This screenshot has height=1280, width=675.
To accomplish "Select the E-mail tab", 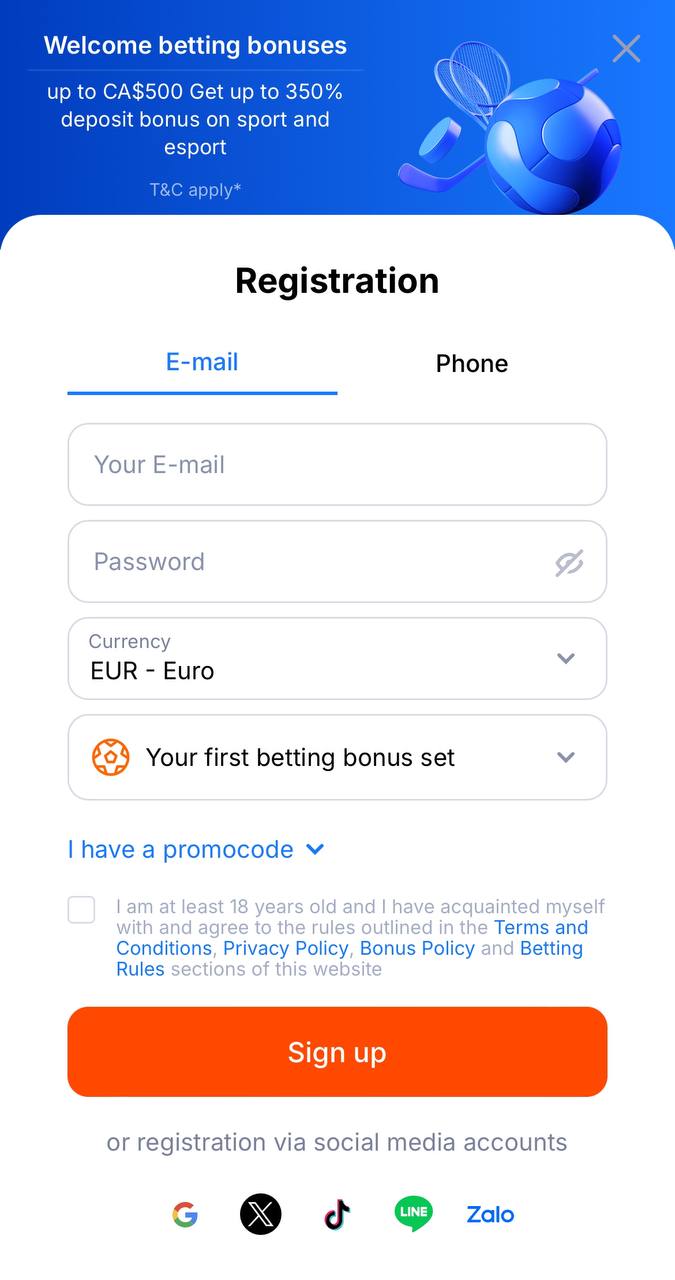I will 202,362.
